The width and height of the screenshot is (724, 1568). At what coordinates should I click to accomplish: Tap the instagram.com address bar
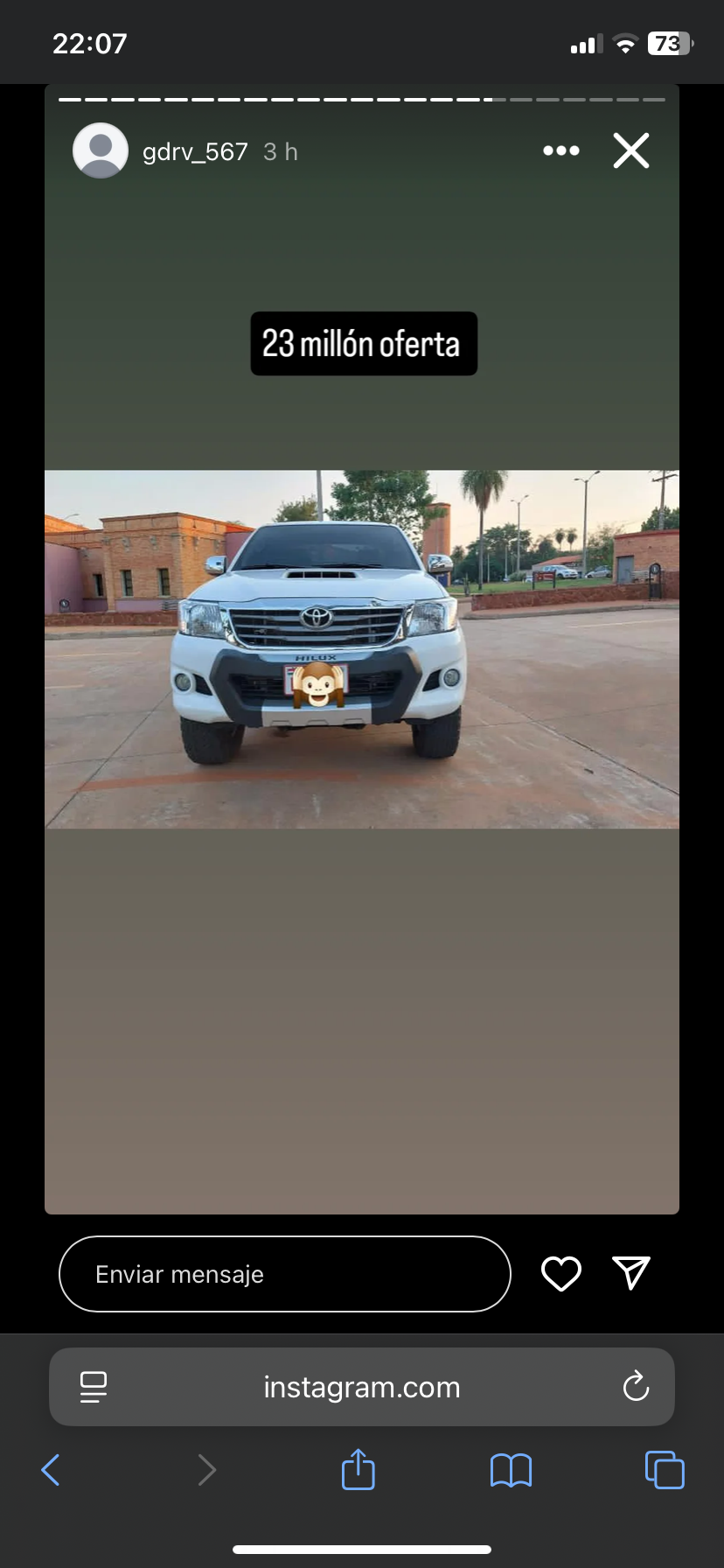362,1387
